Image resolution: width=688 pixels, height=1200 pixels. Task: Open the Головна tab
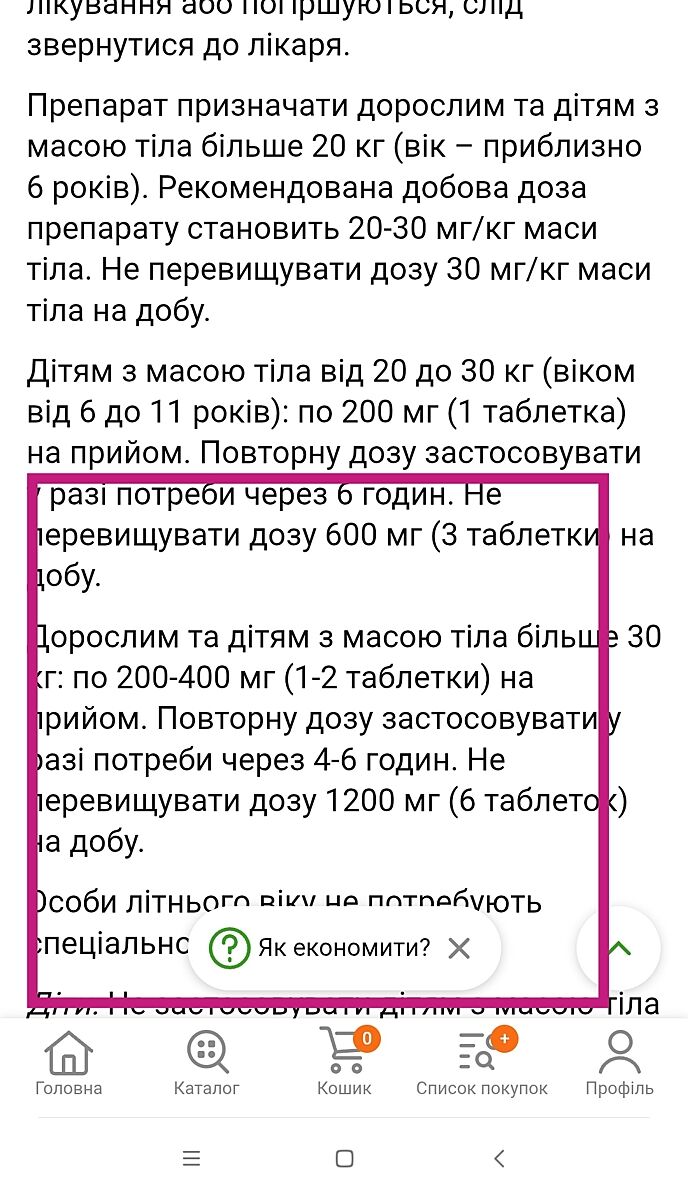click(68, 1064)
